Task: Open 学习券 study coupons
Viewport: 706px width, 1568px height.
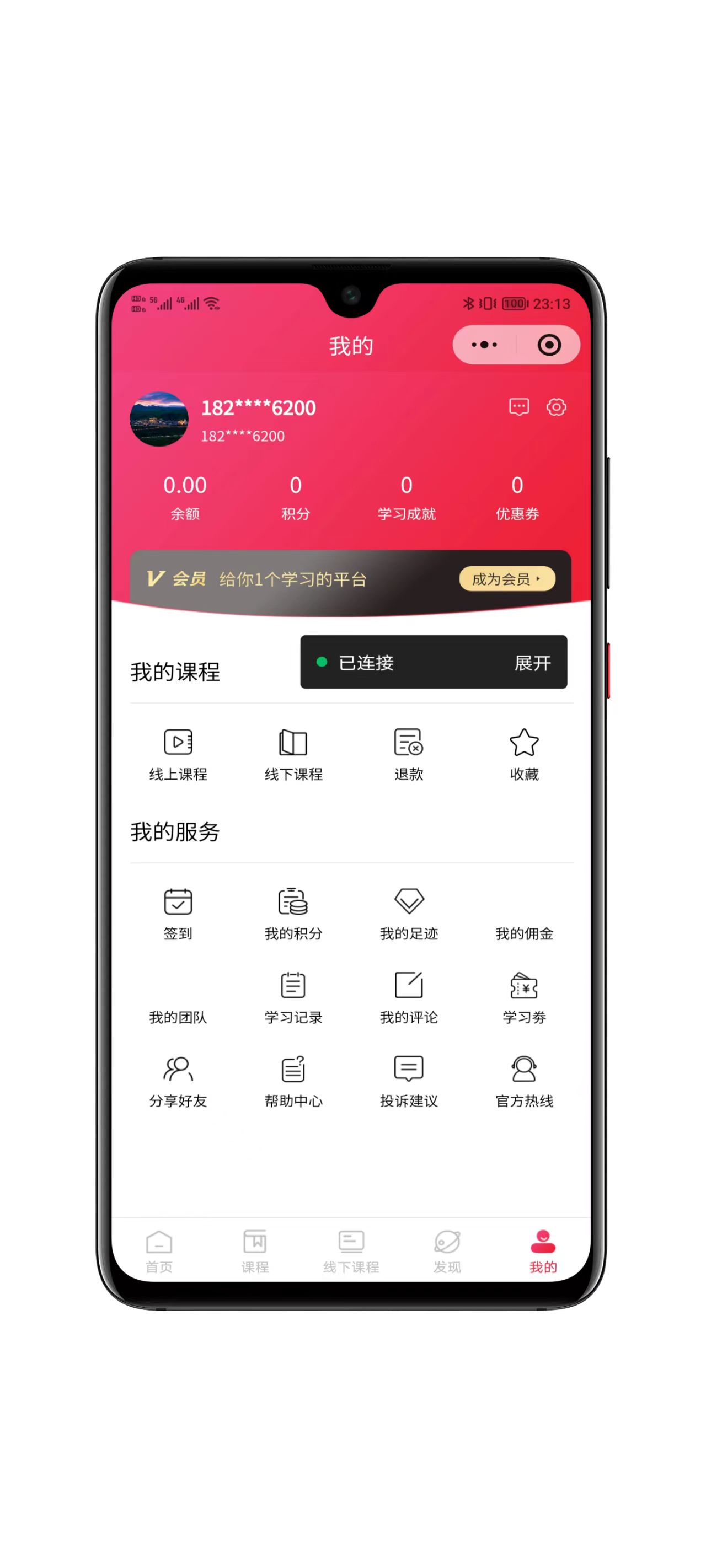Action: tap(524, 997)
